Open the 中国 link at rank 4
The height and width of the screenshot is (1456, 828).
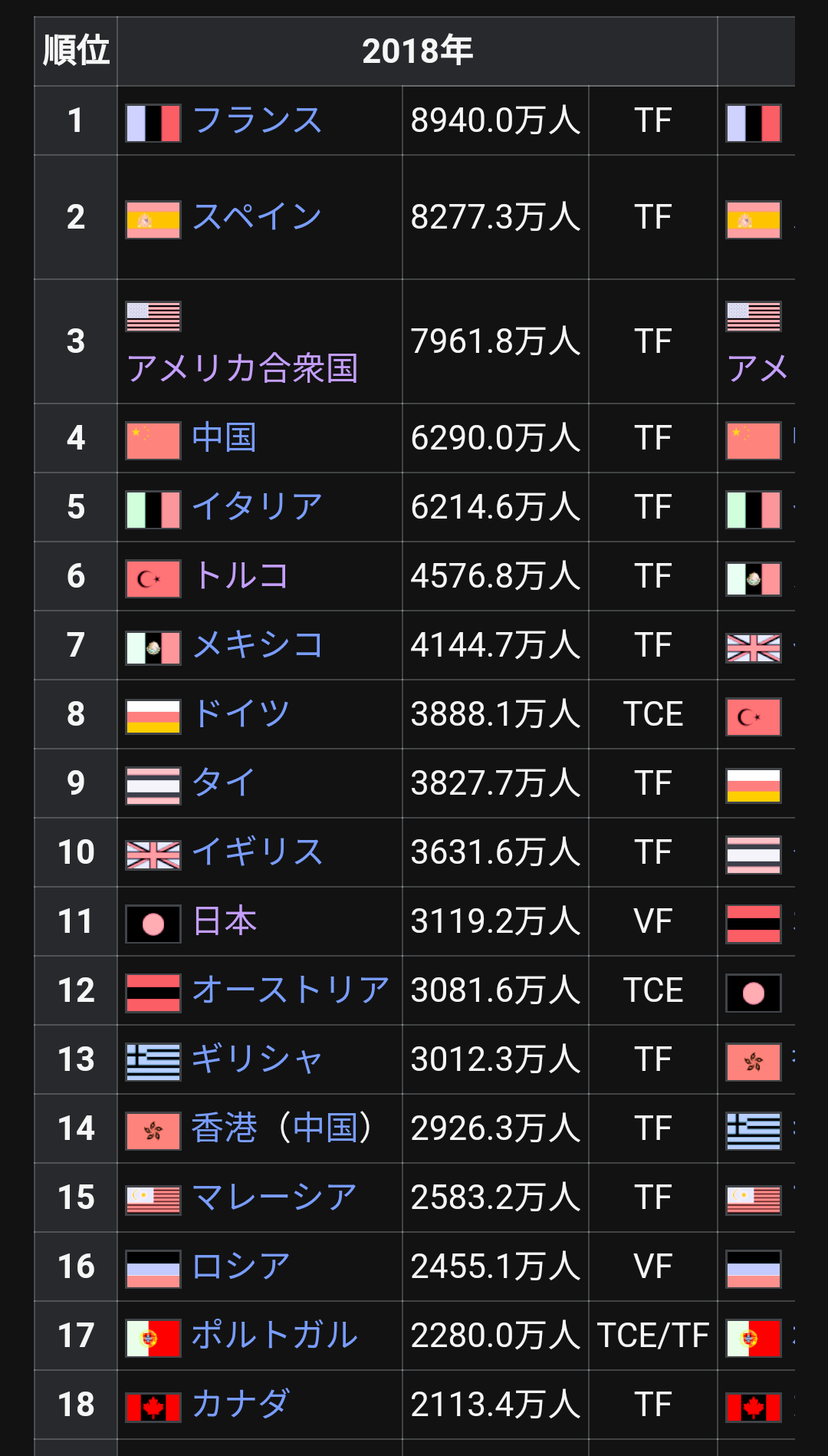coord(224,438)
